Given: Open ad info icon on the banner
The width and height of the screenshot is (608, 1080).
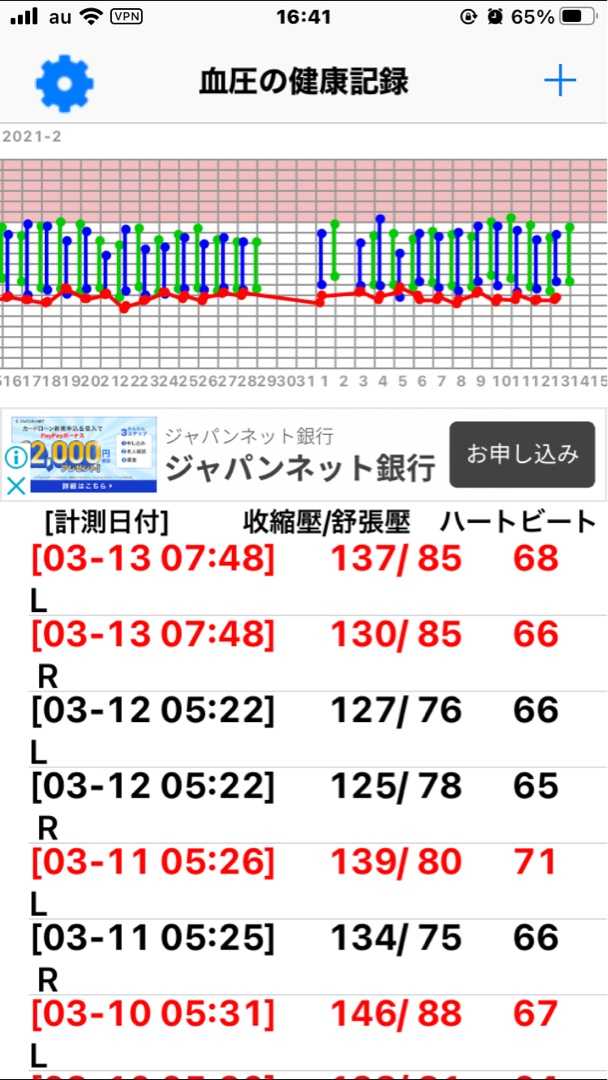Looking at the screenshot, I should pos(16,456).
